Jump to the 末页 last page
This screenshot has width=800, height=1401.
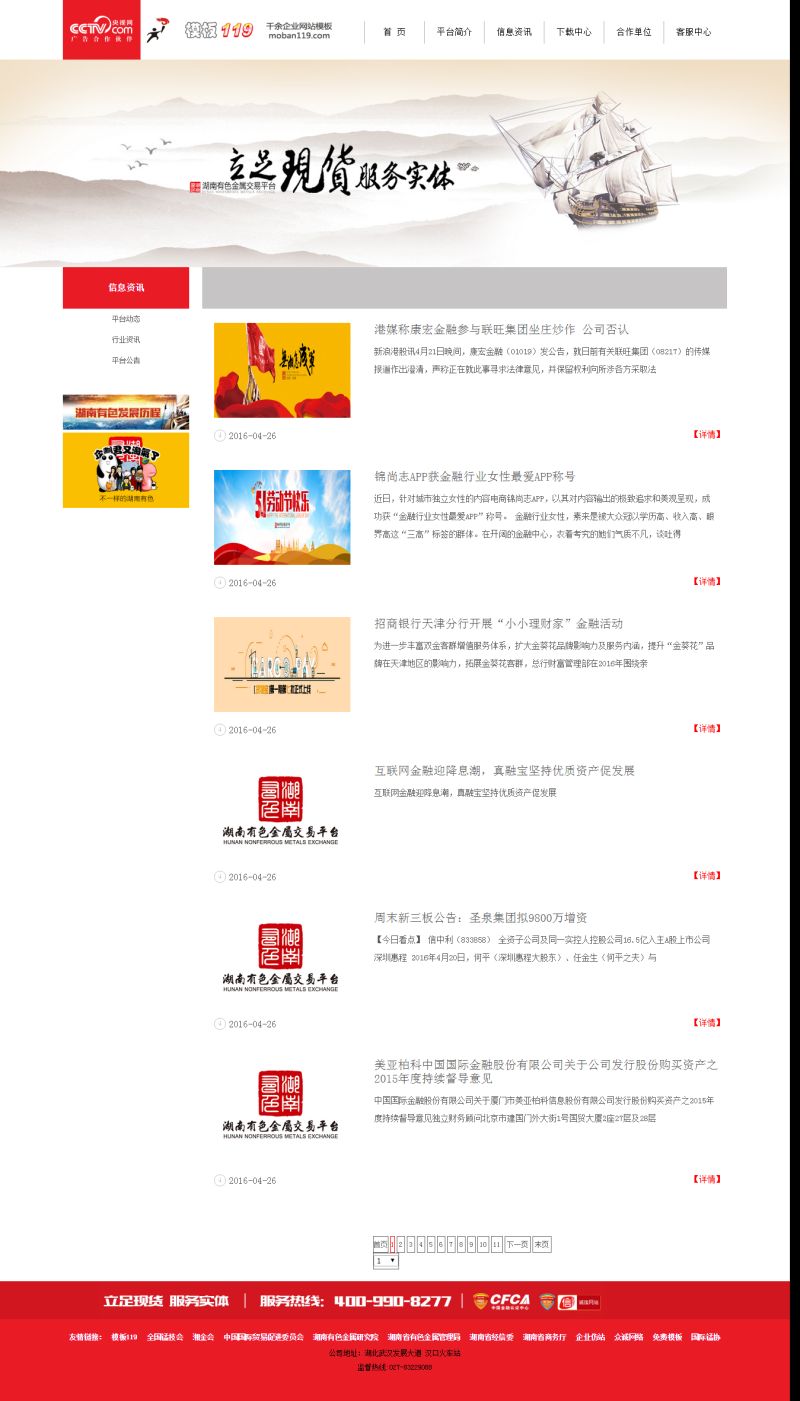(x=541, y=1245)
